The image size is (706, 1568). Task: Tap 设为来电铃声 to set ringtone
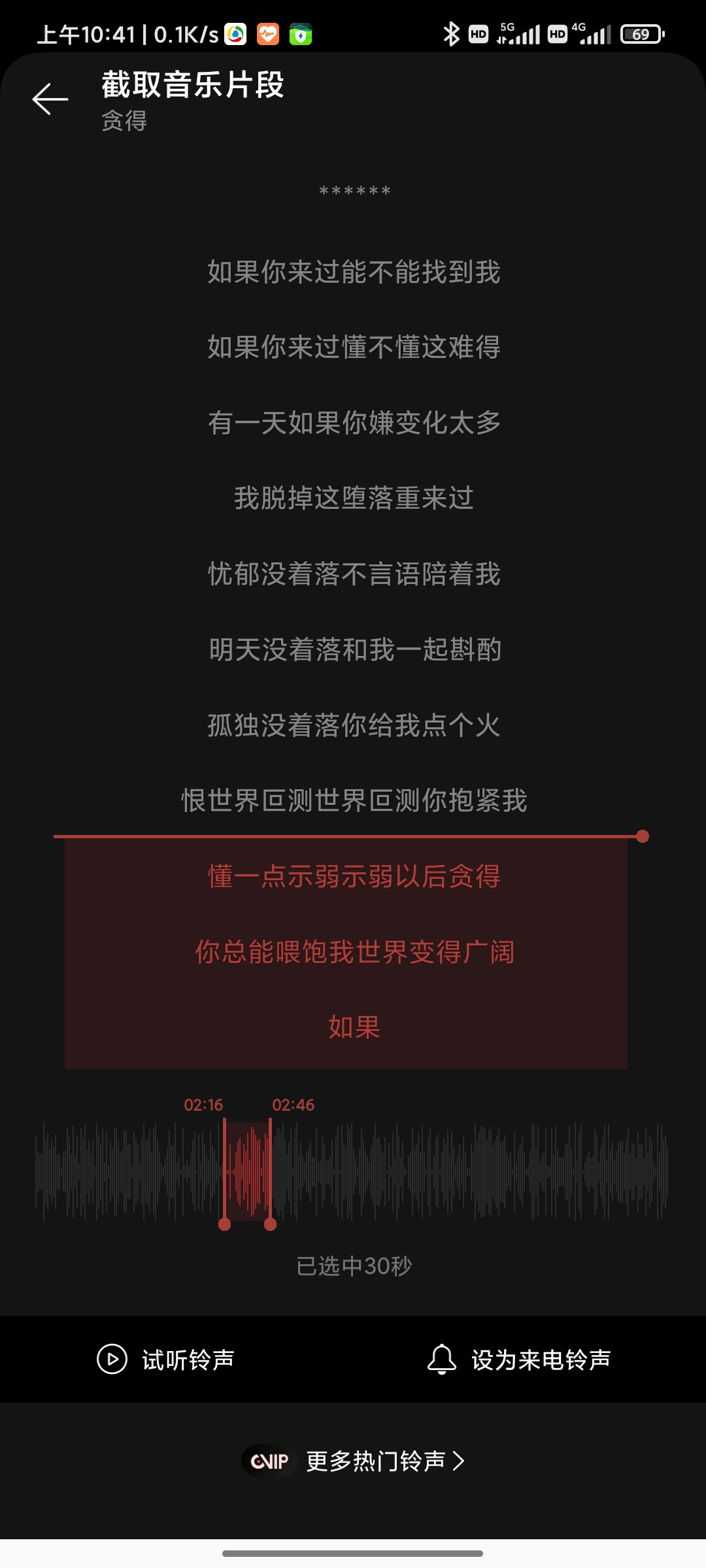pos(519,1360)
